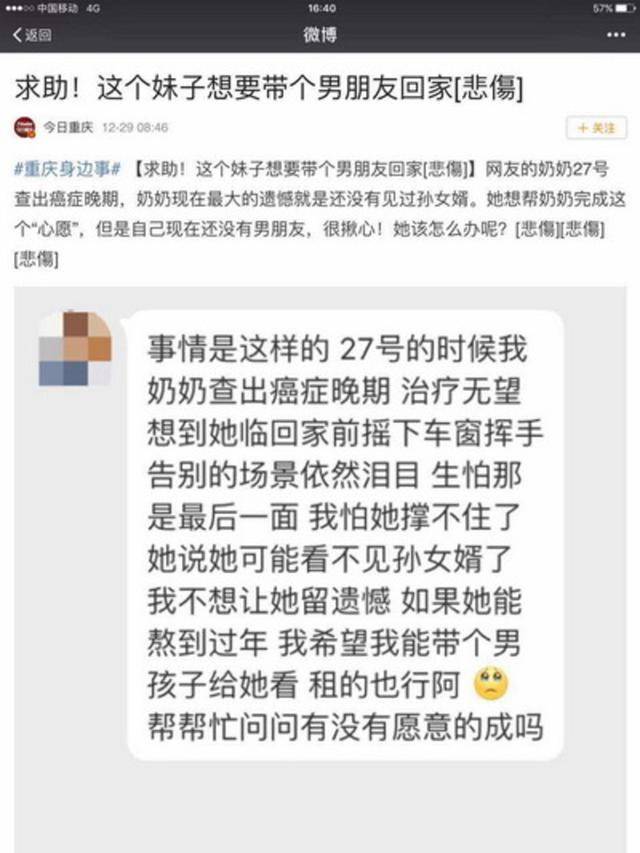Follow 今日重庆 with the 关注 button
Image resolution: width=640 pixels, height=853 pixels.
point(596,128)
